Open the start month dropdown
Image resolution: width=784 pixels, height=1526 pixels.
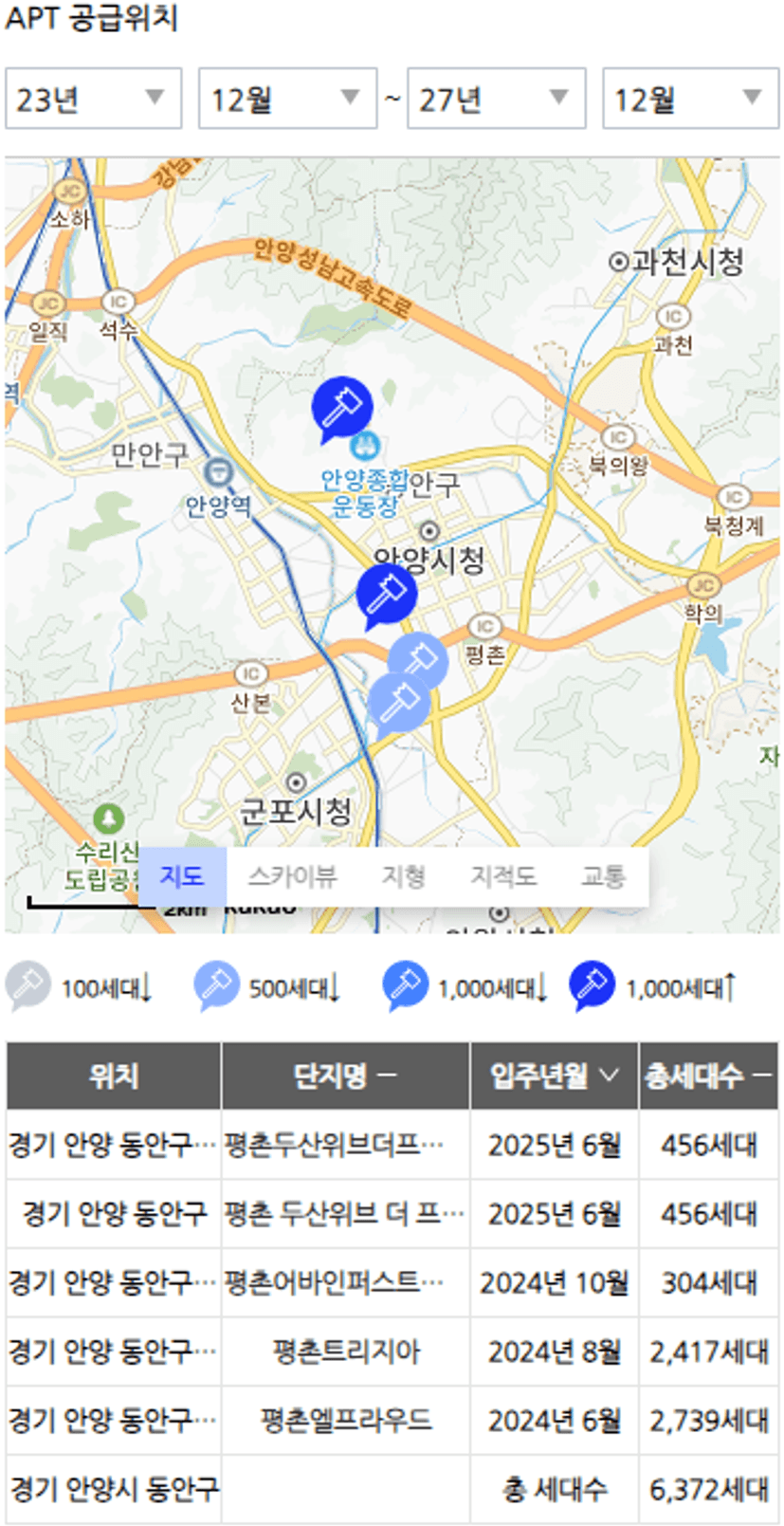click(287, 99)
